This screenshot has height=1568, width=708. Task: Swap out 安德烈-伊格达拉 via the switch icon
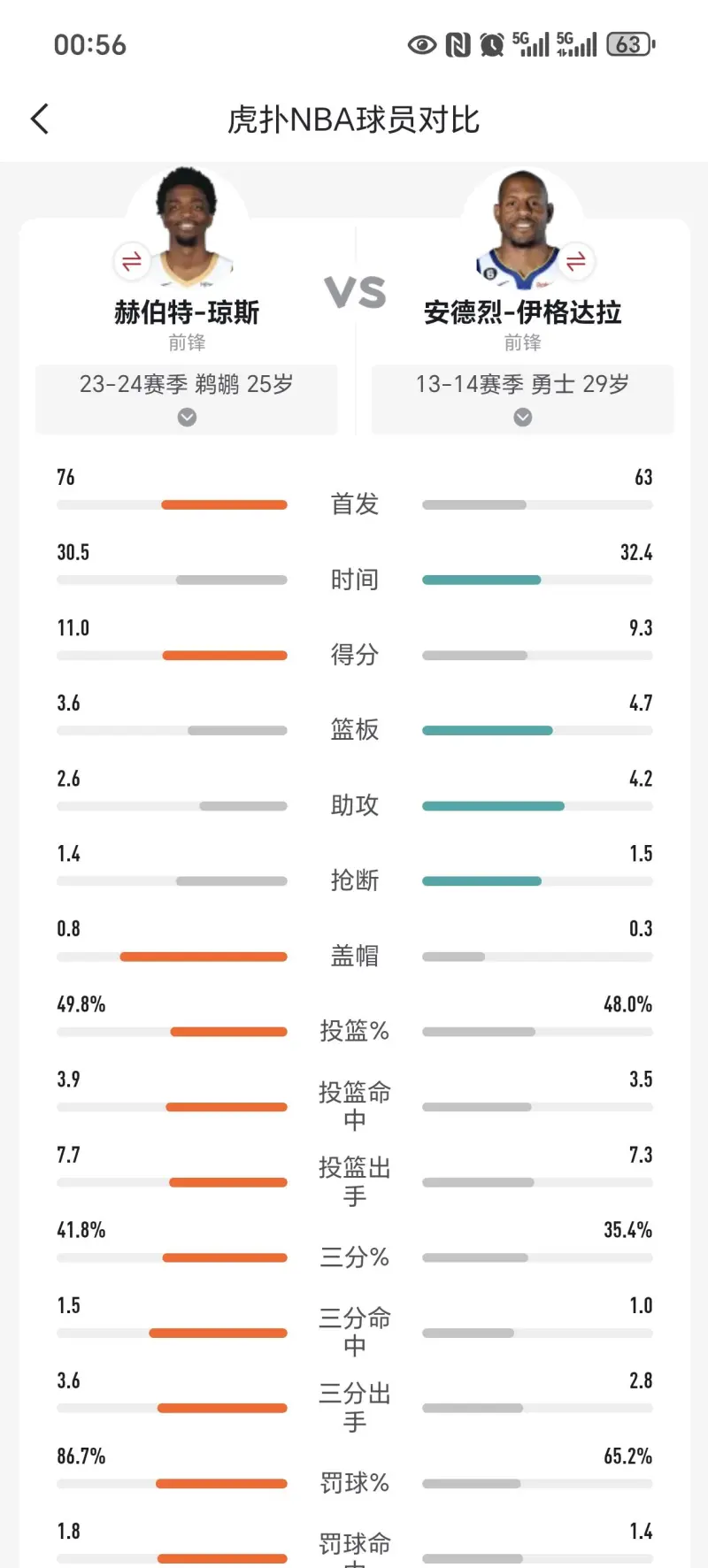pyautogui.click(x=576, y=261)
